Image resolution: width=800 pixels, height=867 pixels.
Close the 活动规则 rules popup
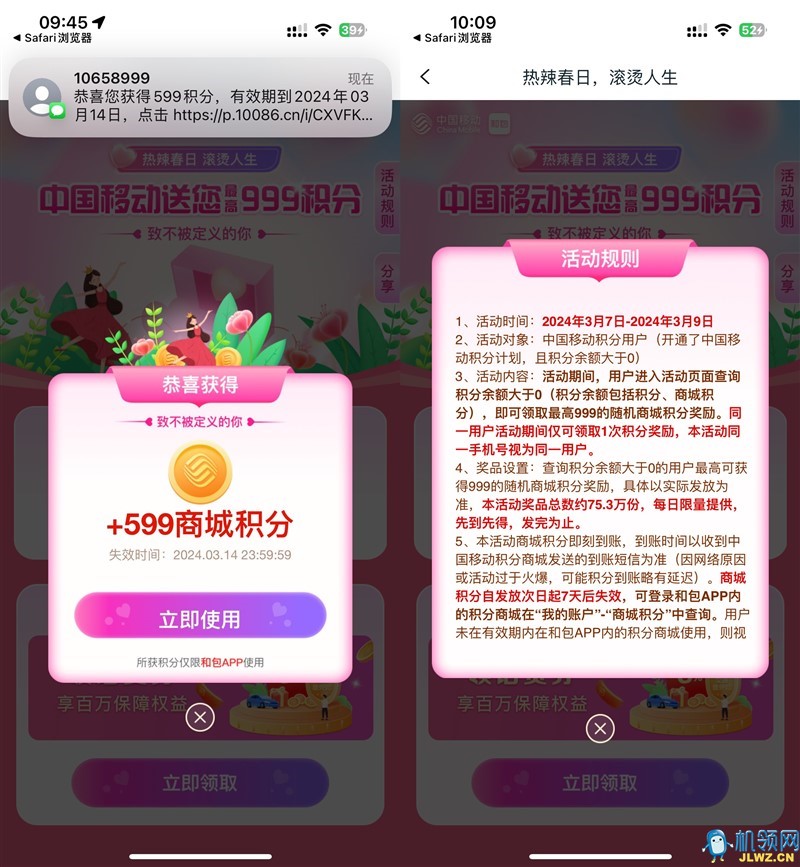600,729
